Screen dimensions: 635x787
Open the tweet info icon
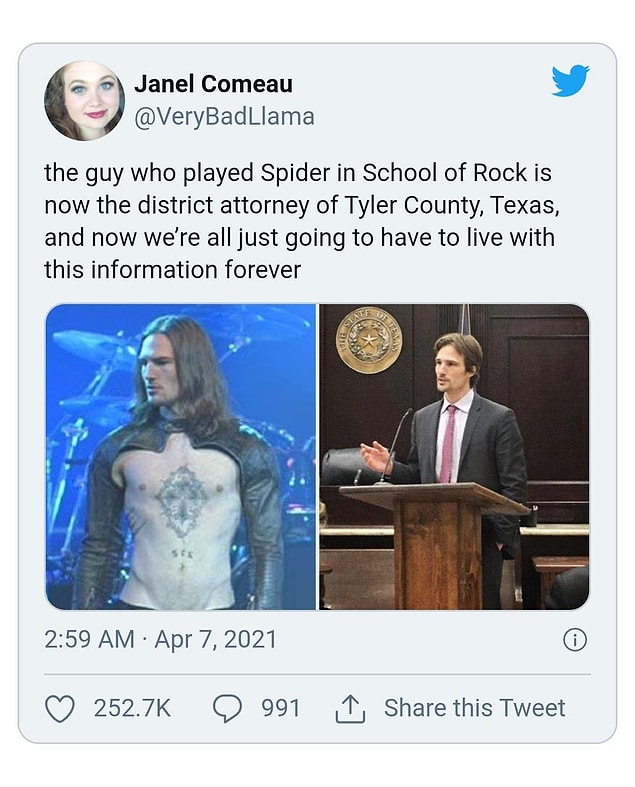(x=575, y=640)
